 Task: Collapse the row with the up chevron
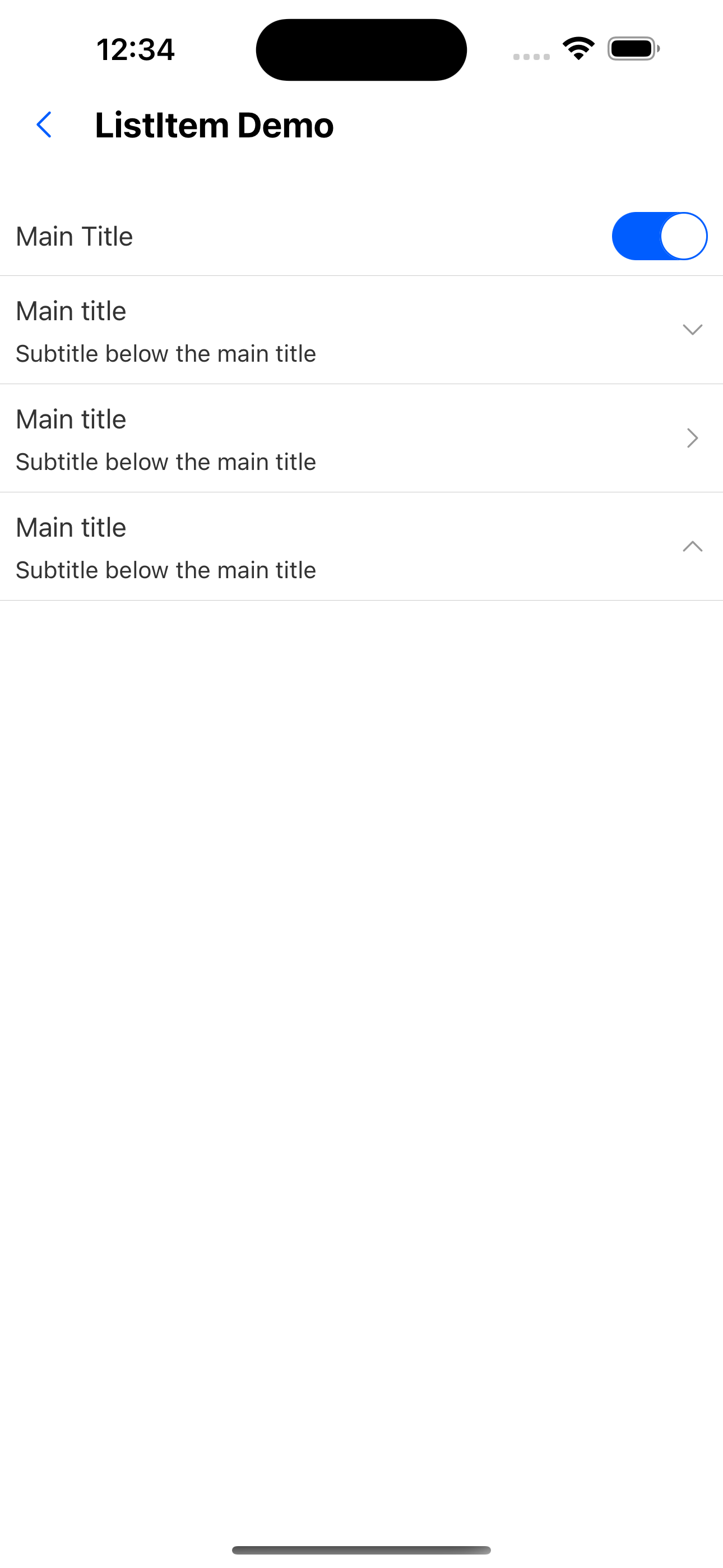pyautogui.click(x=692, y=547)
